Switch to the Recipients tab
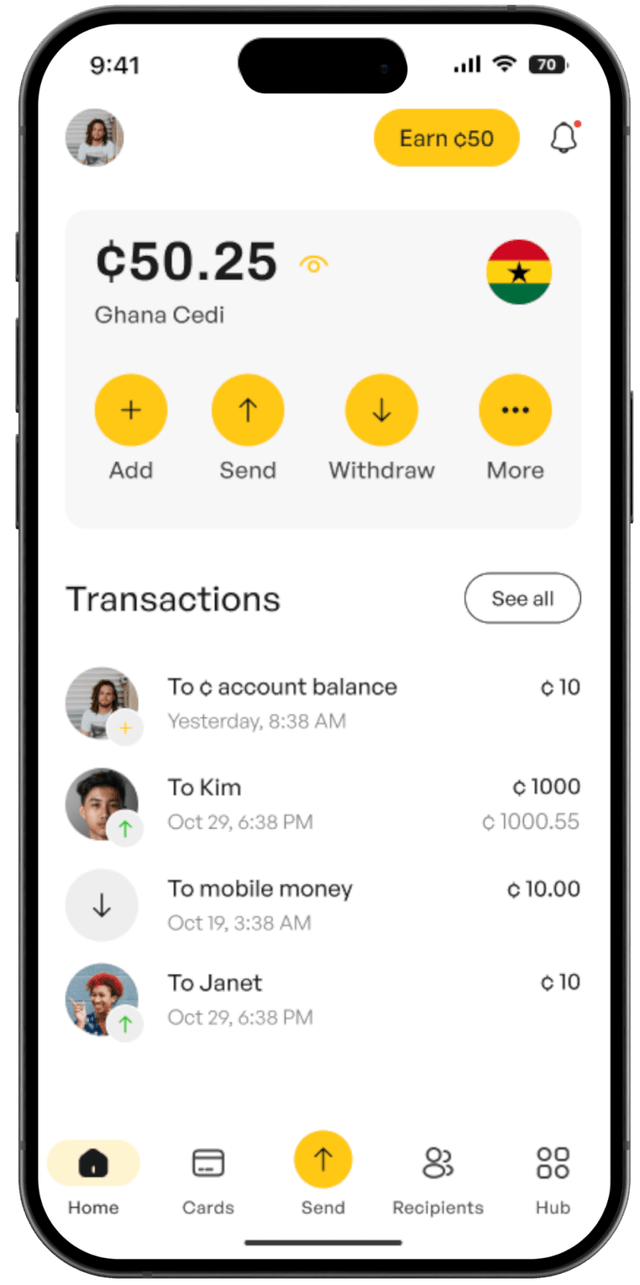 click(x=438, y=1177)
